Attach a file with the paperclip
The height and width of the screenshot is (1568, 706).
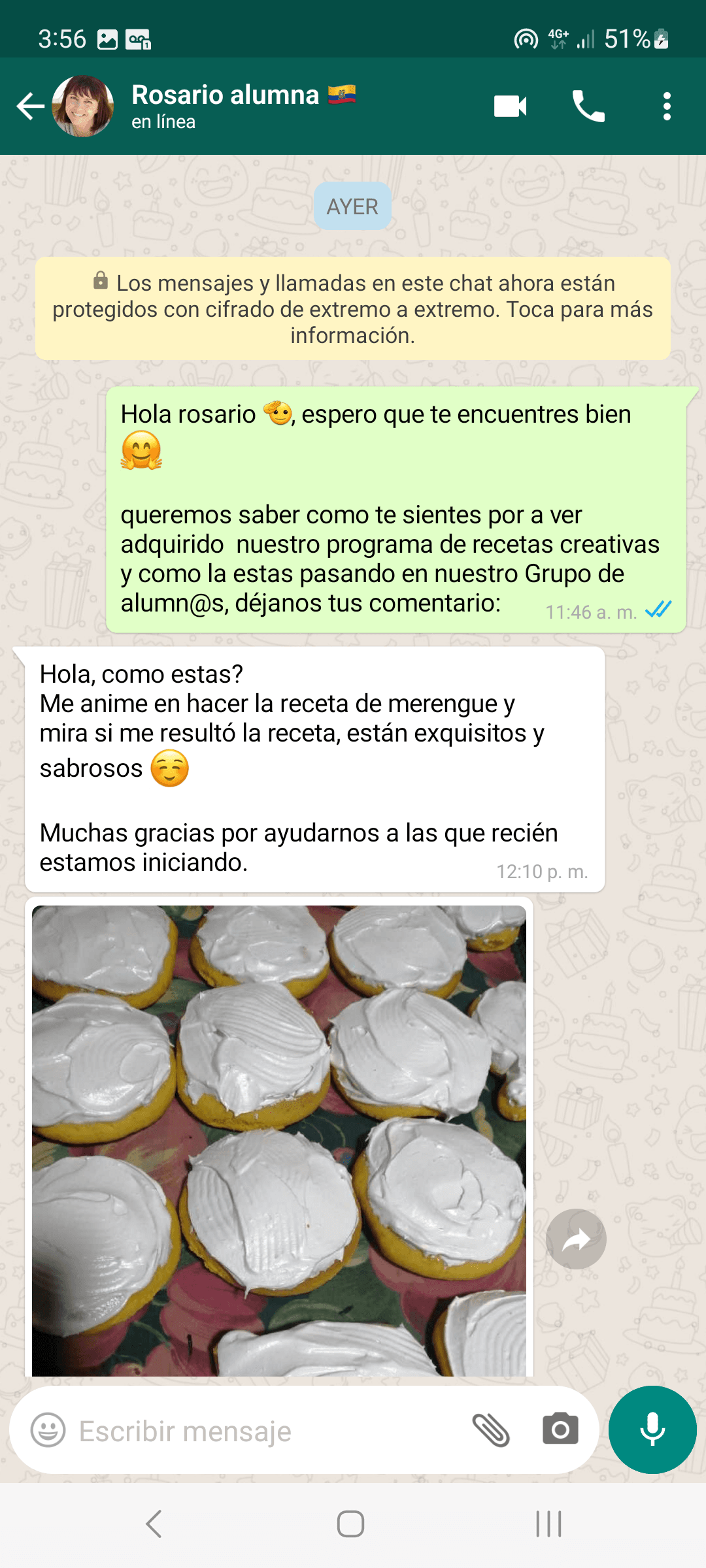(x=491, y=1430)
